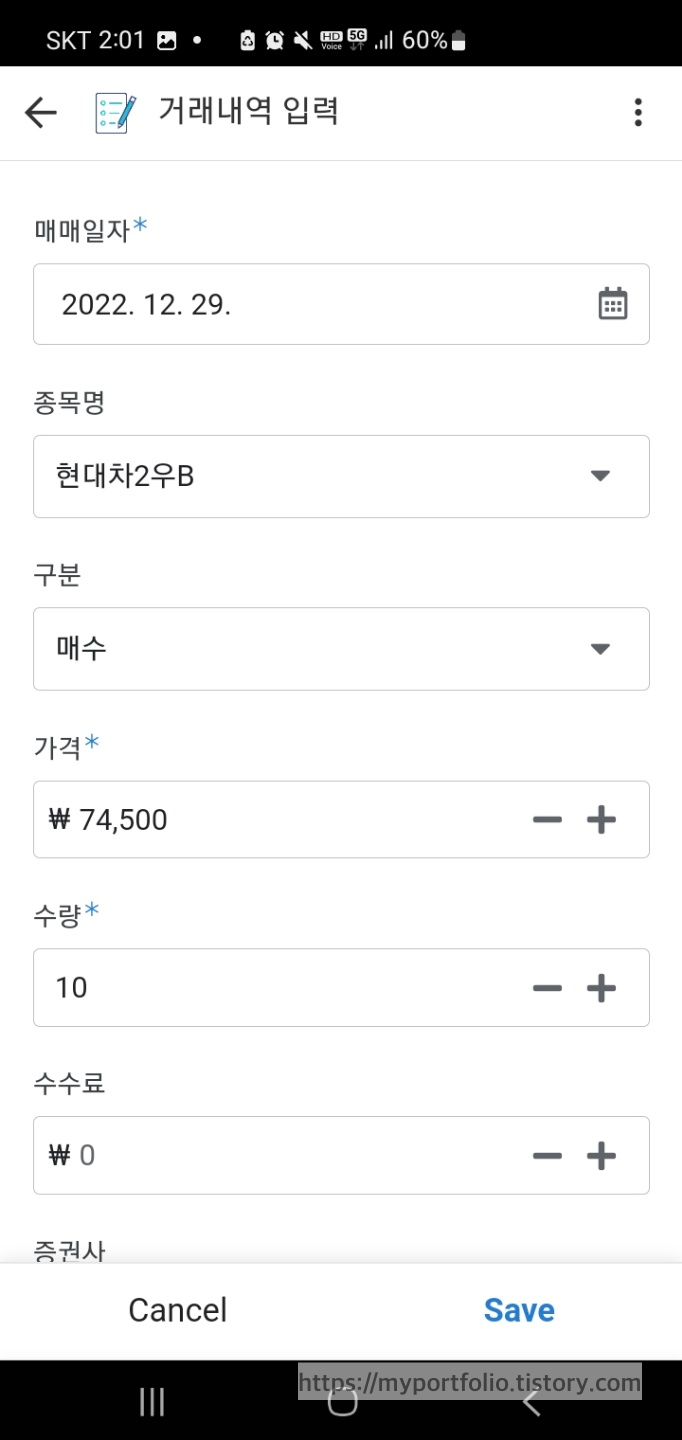Expand the 종목명 dropdown showing 현대차2우B
The image size is (682, 1440).
coord(341,476)
